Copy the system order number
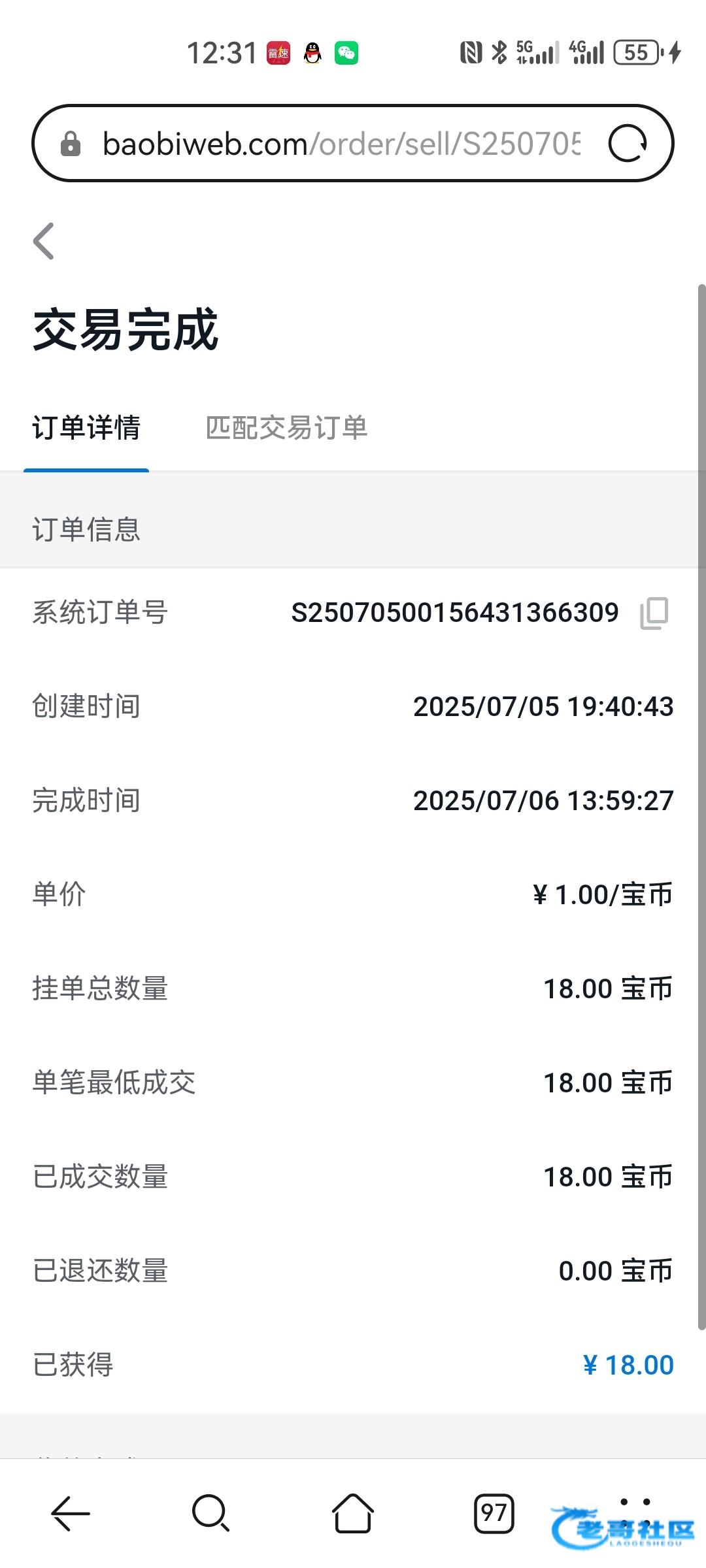The width and height of the screenshot is (706, 1568). point(654,613)
